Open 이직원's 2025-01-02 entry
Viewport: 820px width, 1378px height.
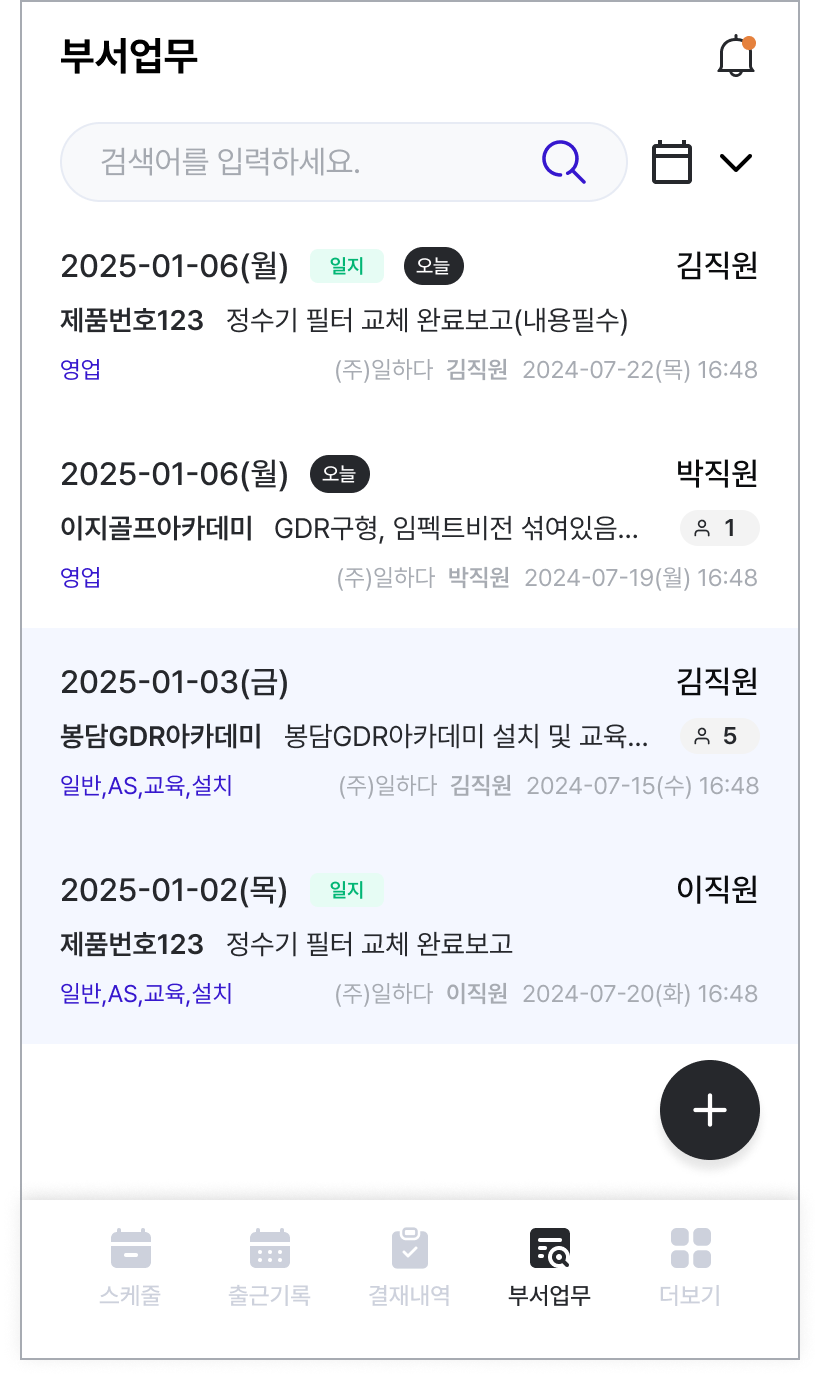(x=408, y=942)
